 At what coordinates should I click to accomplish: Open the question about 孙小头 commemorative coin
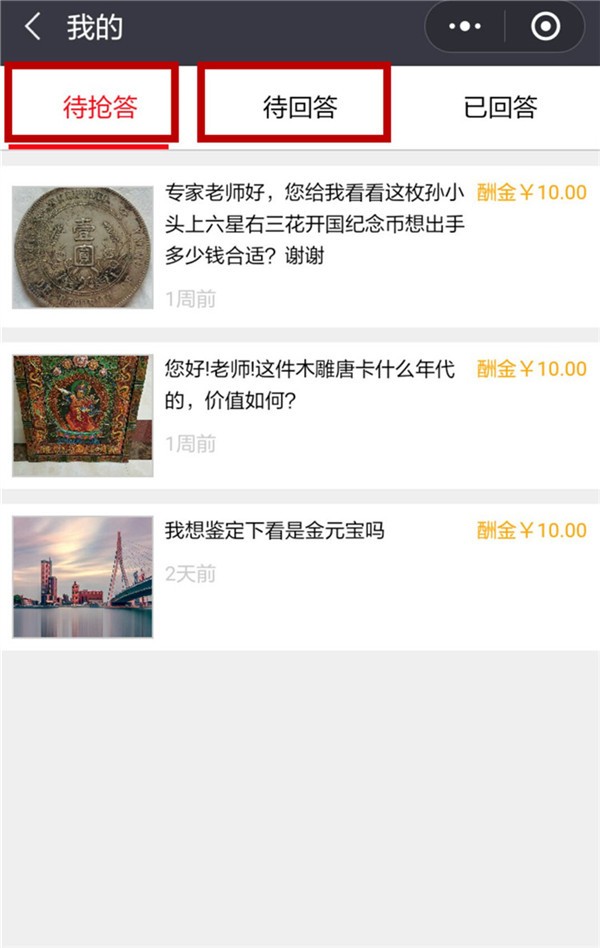[x=314, y=224]
